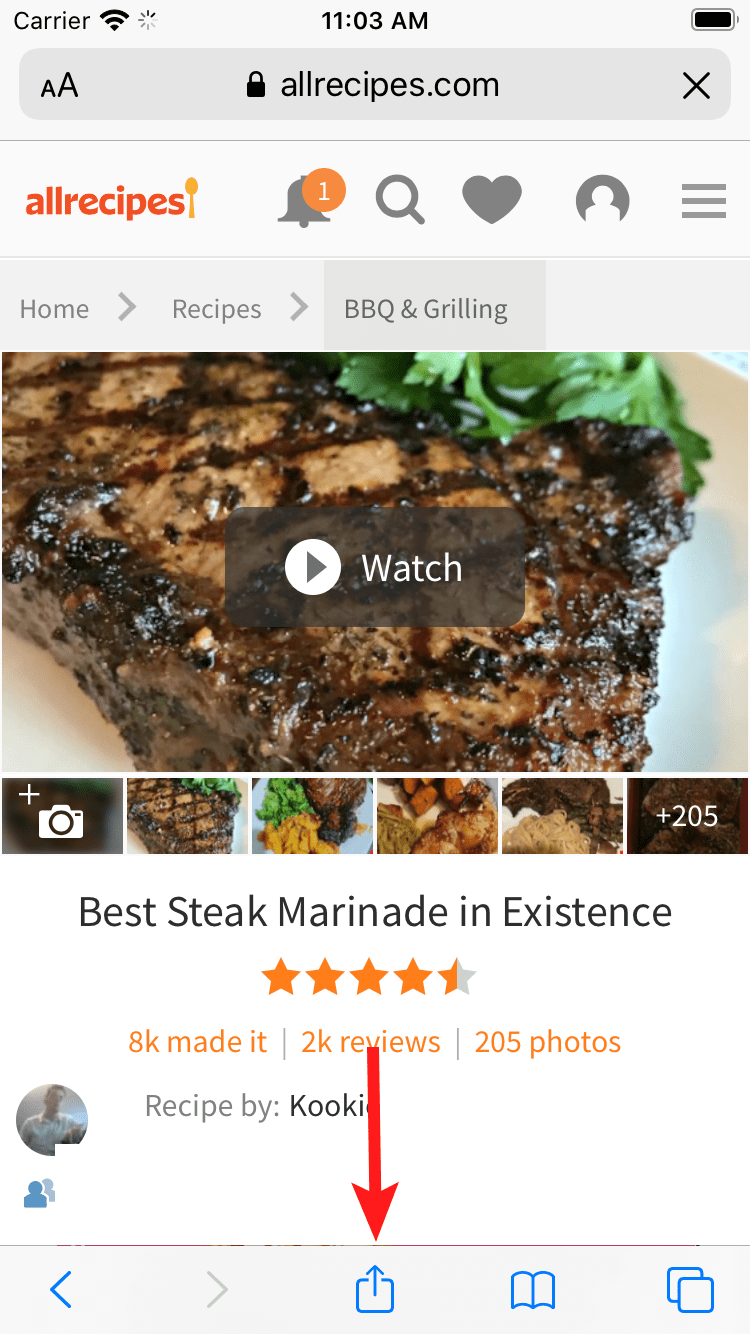Open the 2k reviews link
Image resolution: width=750 pixels, height=1334 pixels.
(x=371, y=1042)
